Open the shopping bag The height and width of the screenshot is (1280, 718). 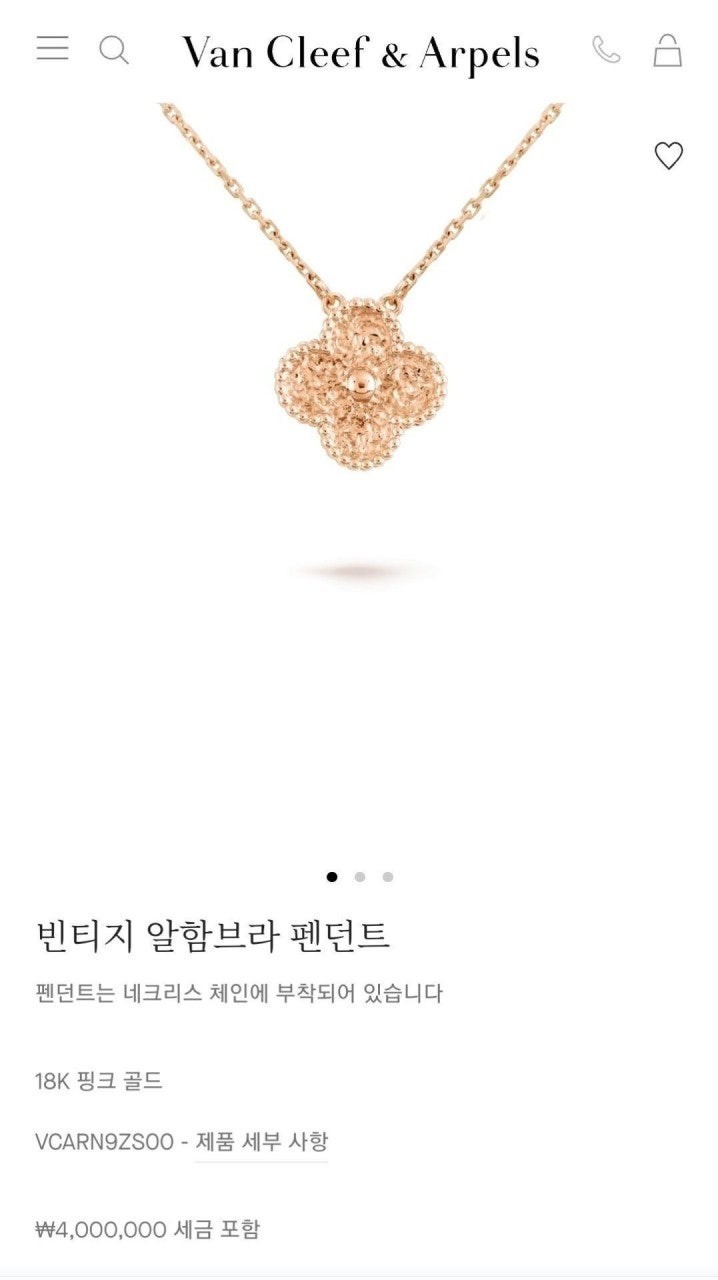click(667, 50)
